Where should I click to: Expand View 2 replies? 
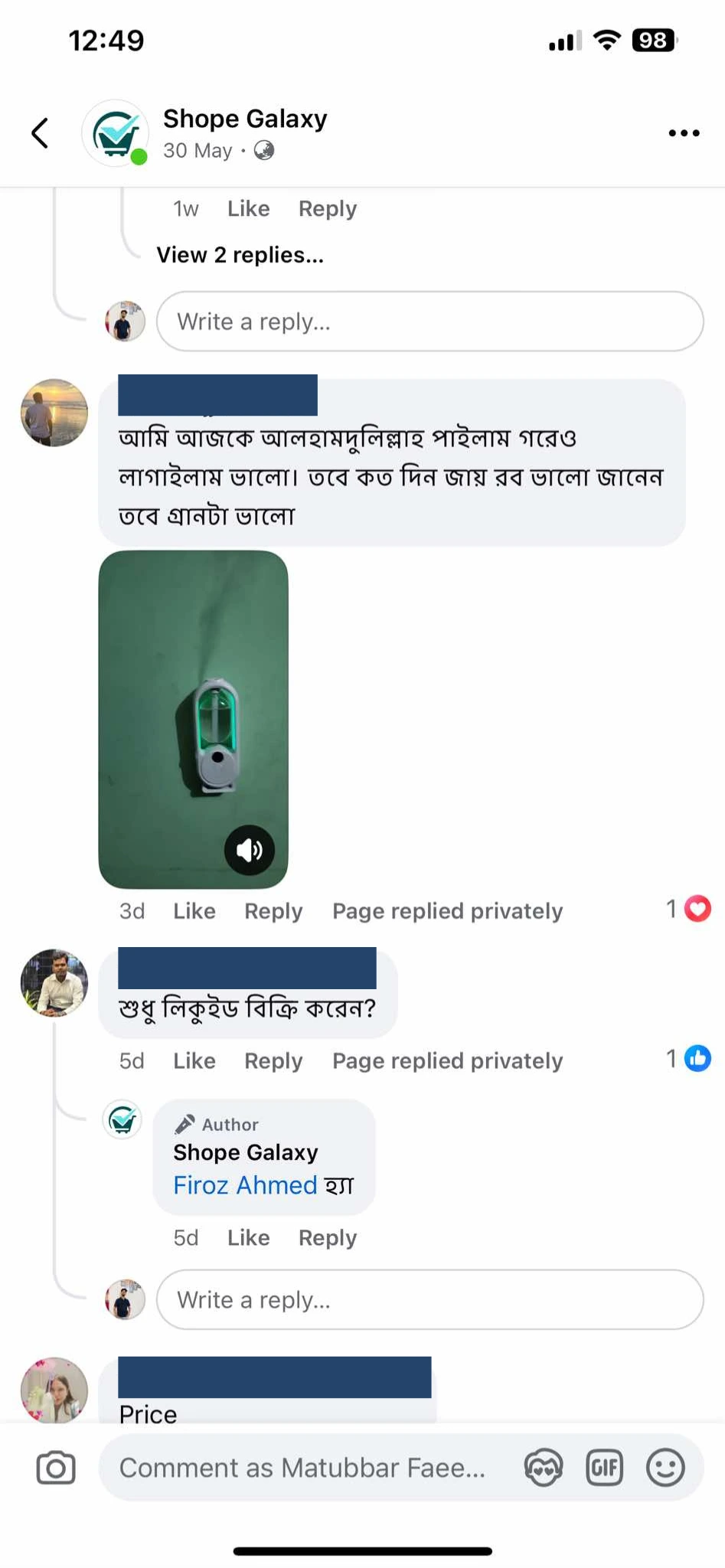240,255
